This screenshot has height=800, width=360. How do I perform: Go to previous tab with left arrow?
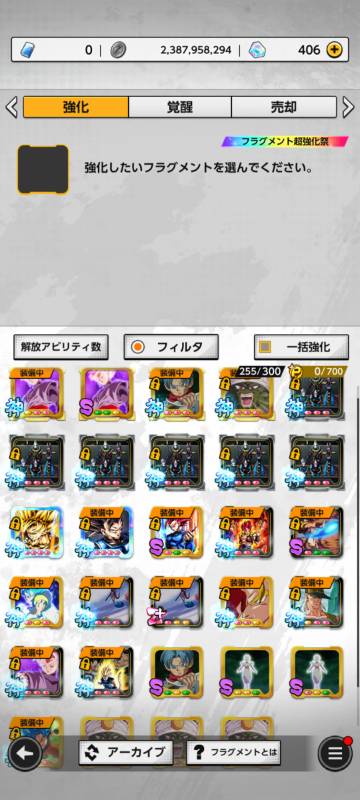point(11,108)
